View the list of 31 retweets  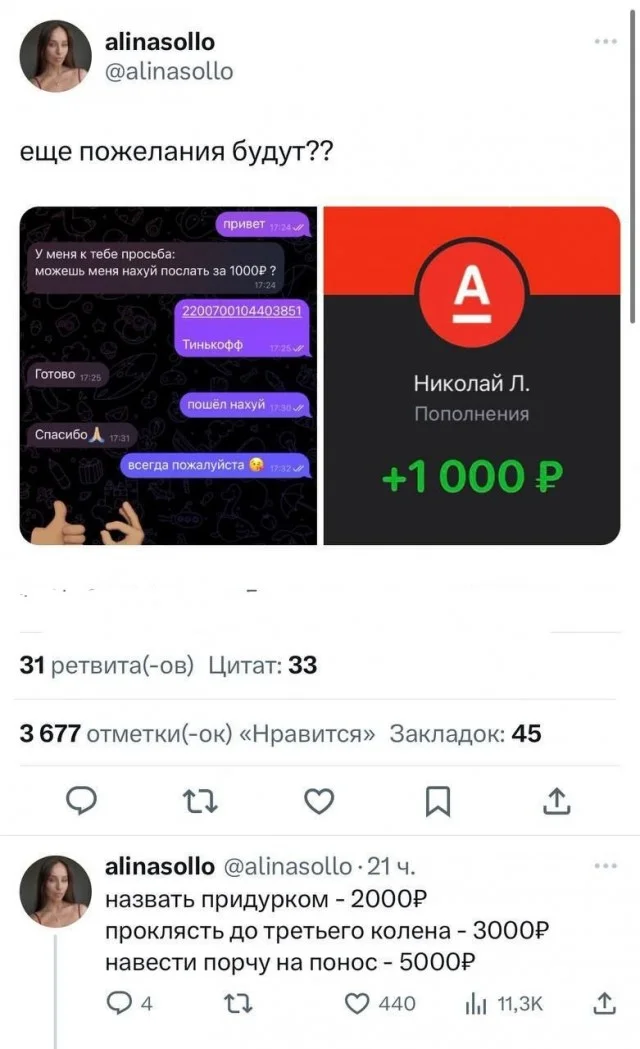(107, 665)
